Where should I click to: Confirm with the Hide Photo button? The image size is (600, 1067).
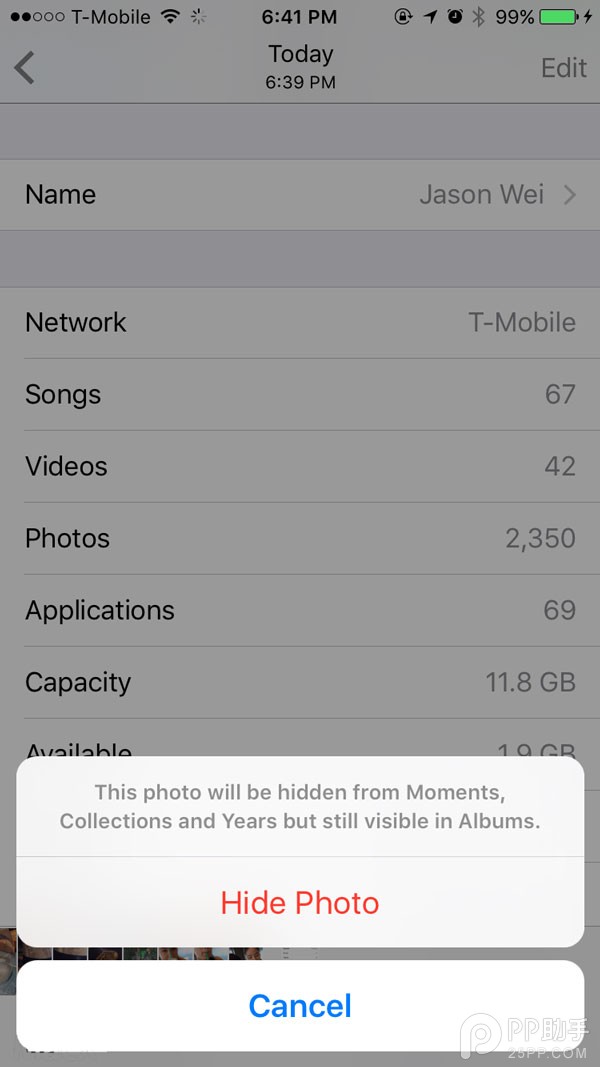tap(300, 903)
